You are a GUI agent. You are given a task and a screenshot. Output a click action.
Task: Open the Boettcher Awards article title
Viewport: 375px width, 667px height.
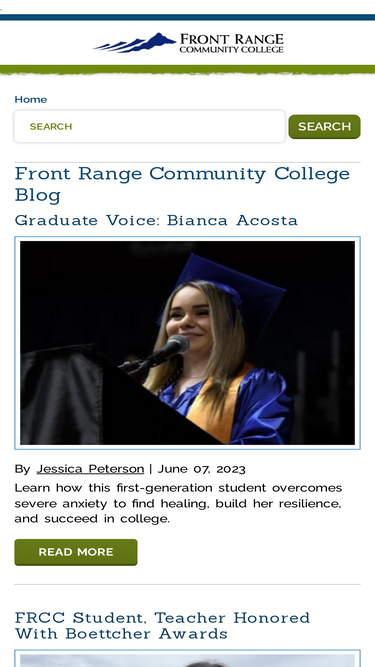point(162,625)
